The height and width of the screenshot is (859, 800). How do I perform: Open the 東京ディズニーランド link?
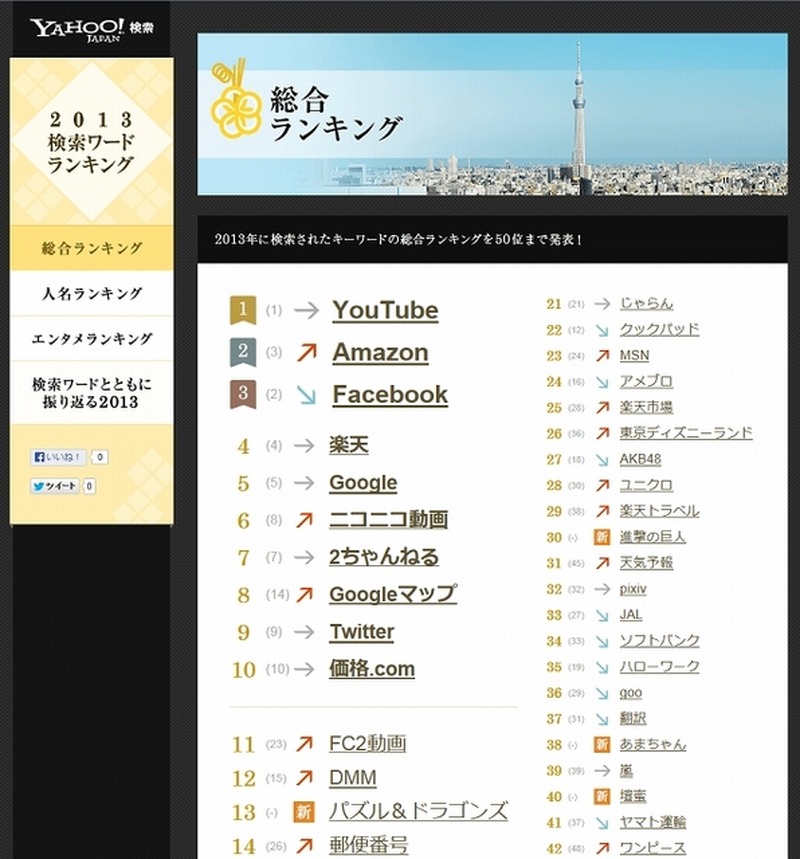tap(685, 433)
